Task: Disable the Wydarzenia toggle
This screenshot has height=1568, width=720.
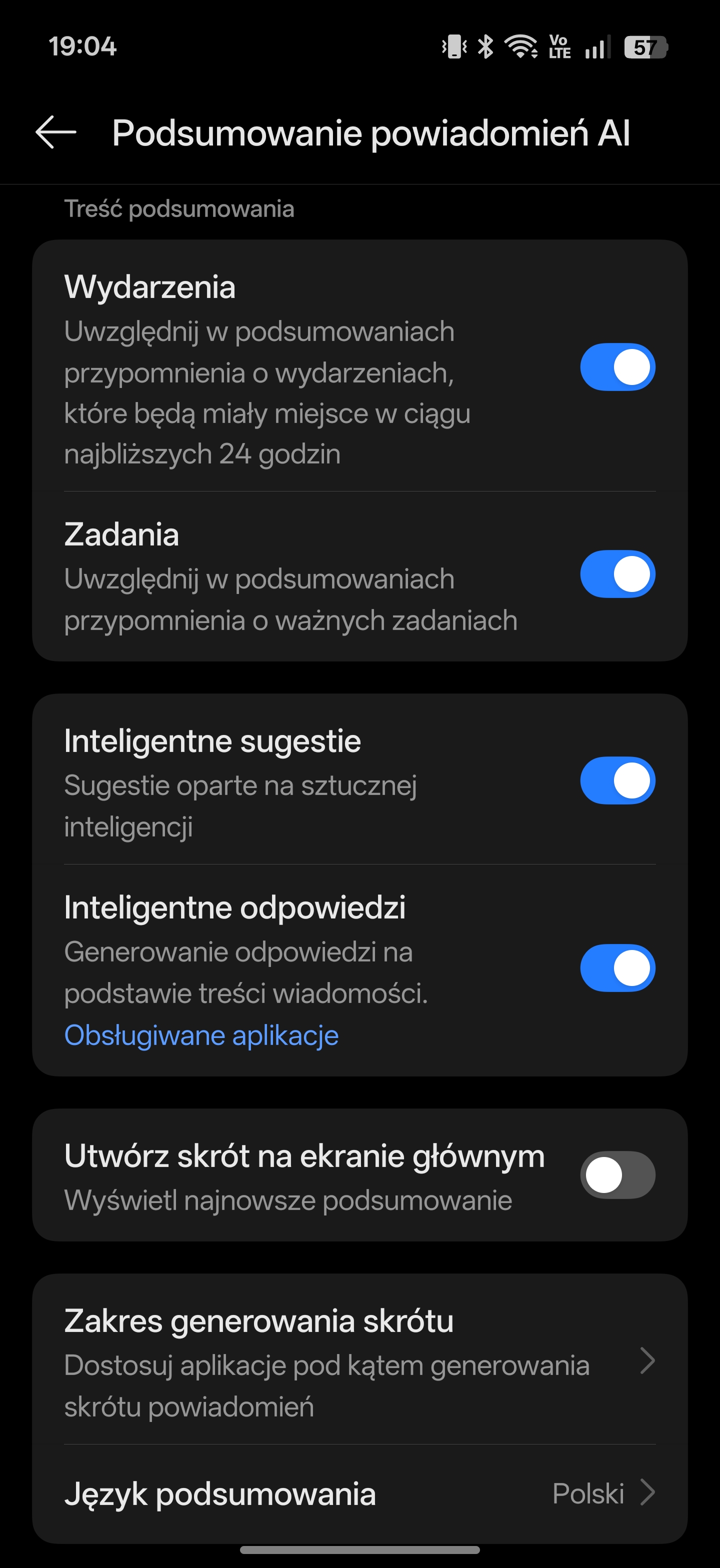Action: pyautogui.click(x=617, y=367)
